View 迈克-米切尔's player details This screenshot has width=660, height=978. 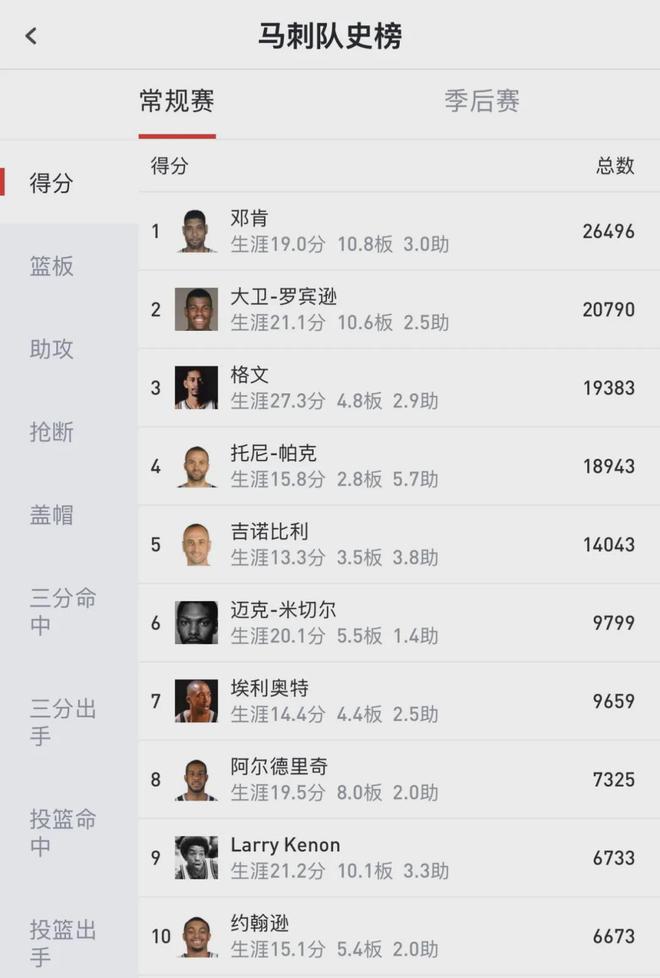[398, 623]
